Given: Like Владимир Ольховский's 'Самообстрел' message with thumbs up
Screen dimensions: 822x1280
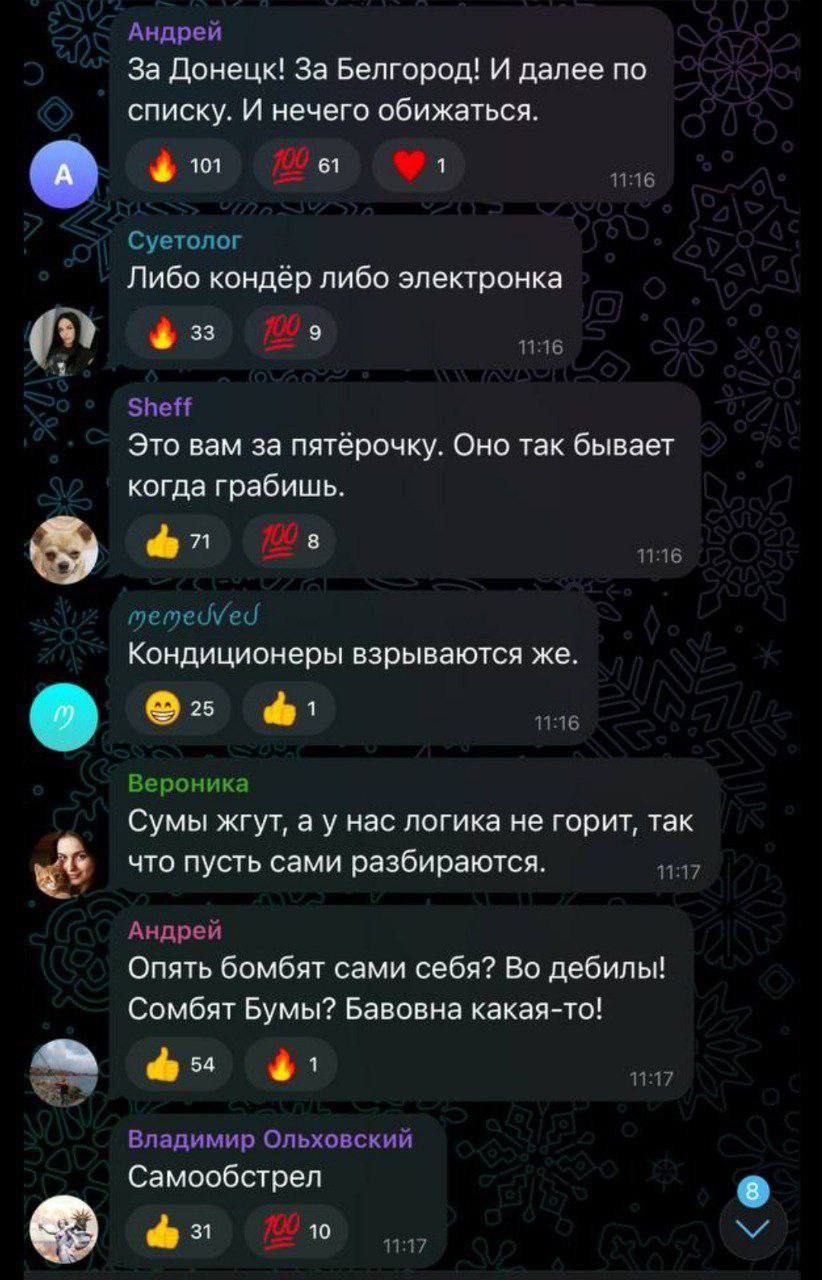Looking at the screenshot, I should (x=179, y=1232).
